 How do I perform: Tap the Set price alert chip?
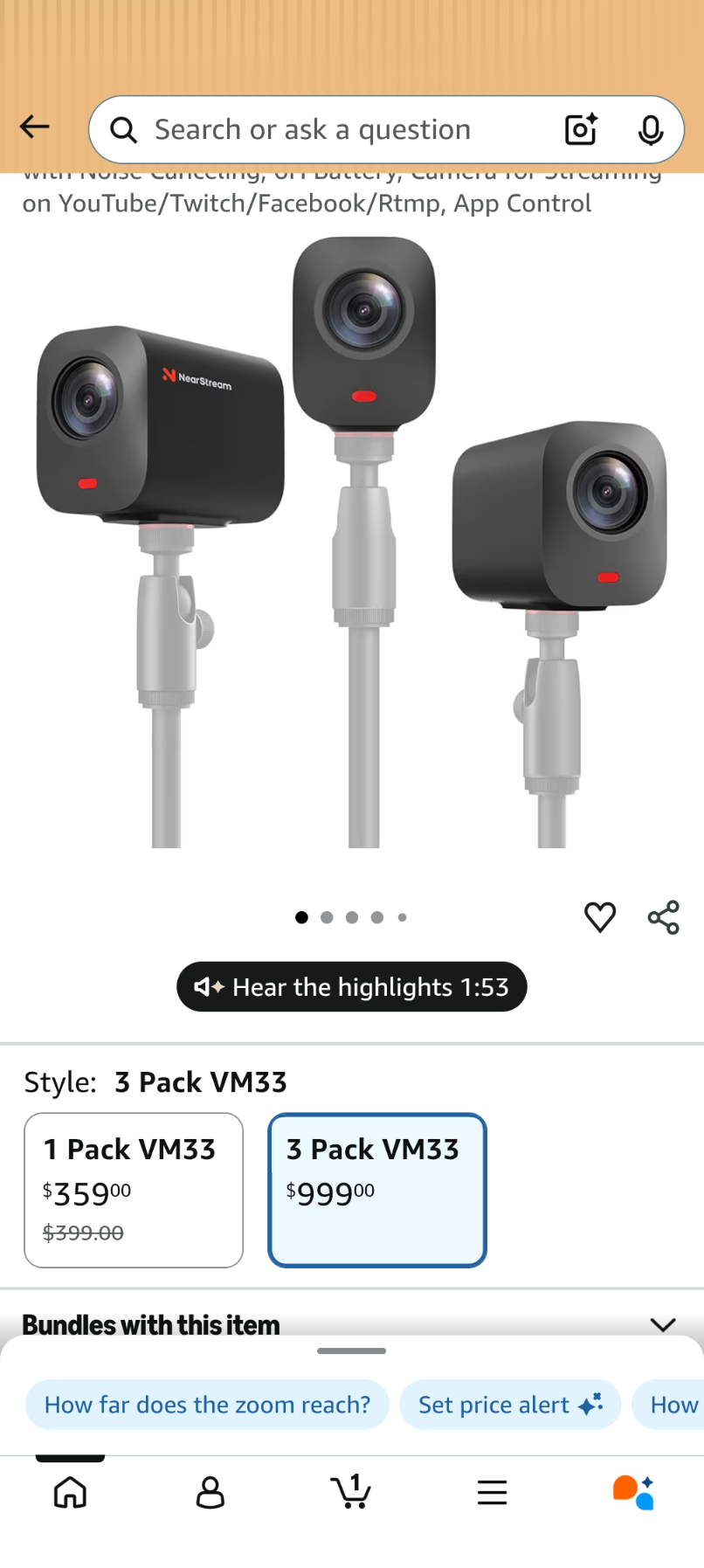tap(510, 1405)
